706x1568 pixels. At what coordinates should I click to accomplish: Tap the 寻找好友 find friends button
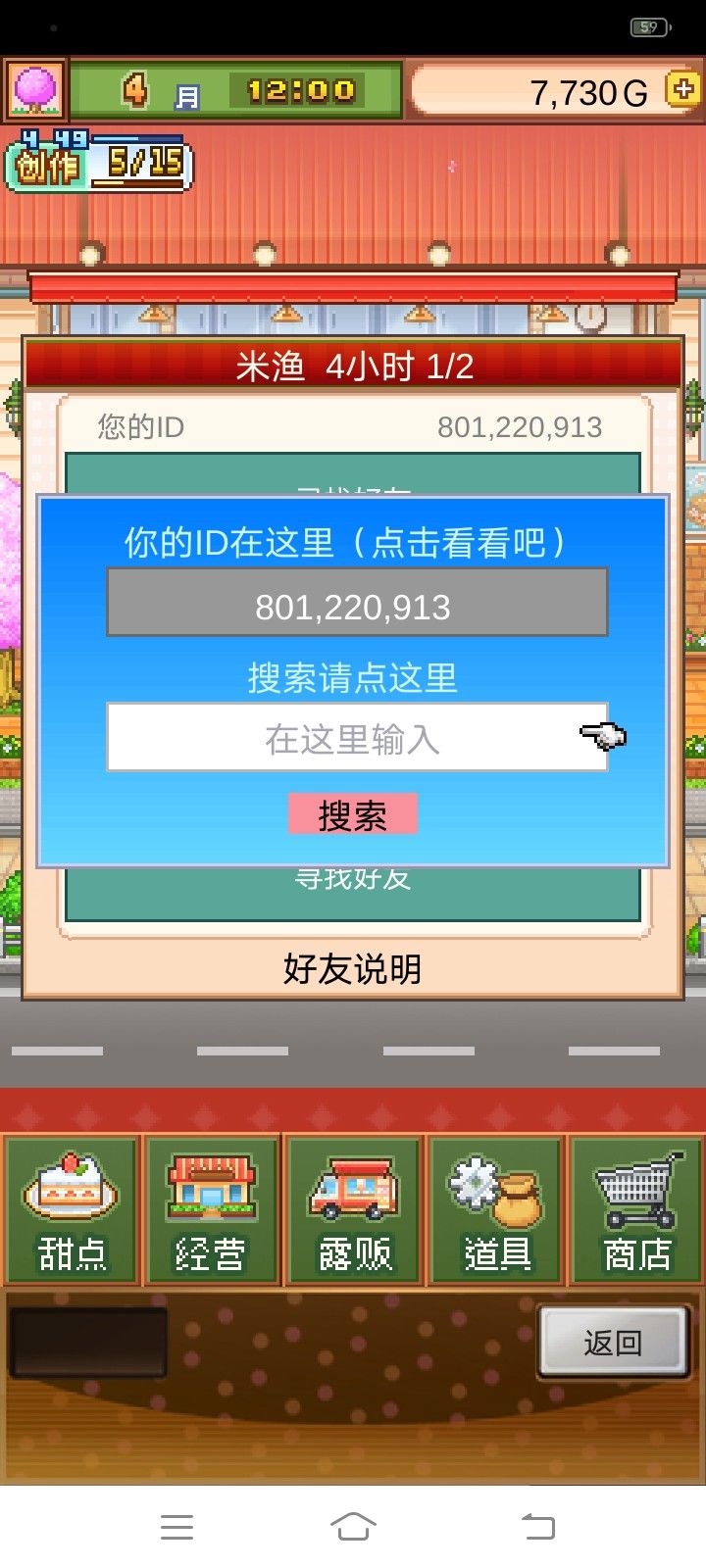(355, 879)
